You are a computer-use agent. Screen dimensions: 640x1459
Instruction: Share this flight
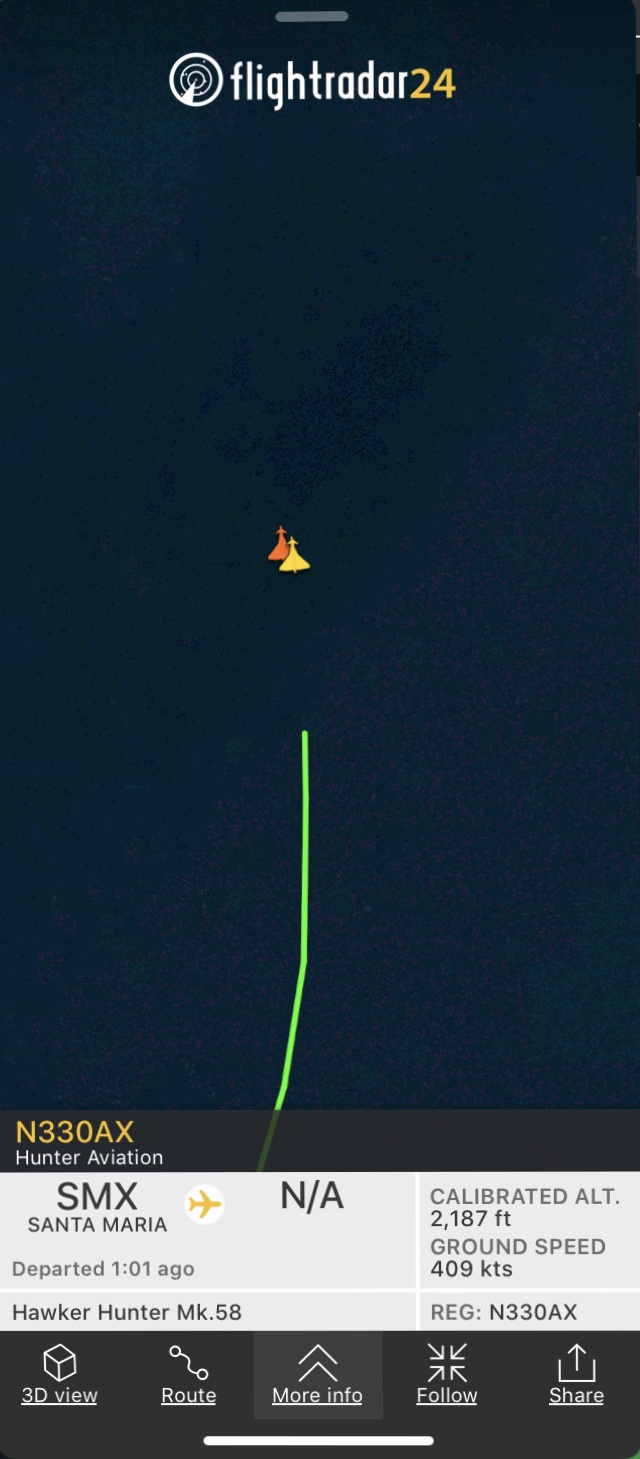576,1374
